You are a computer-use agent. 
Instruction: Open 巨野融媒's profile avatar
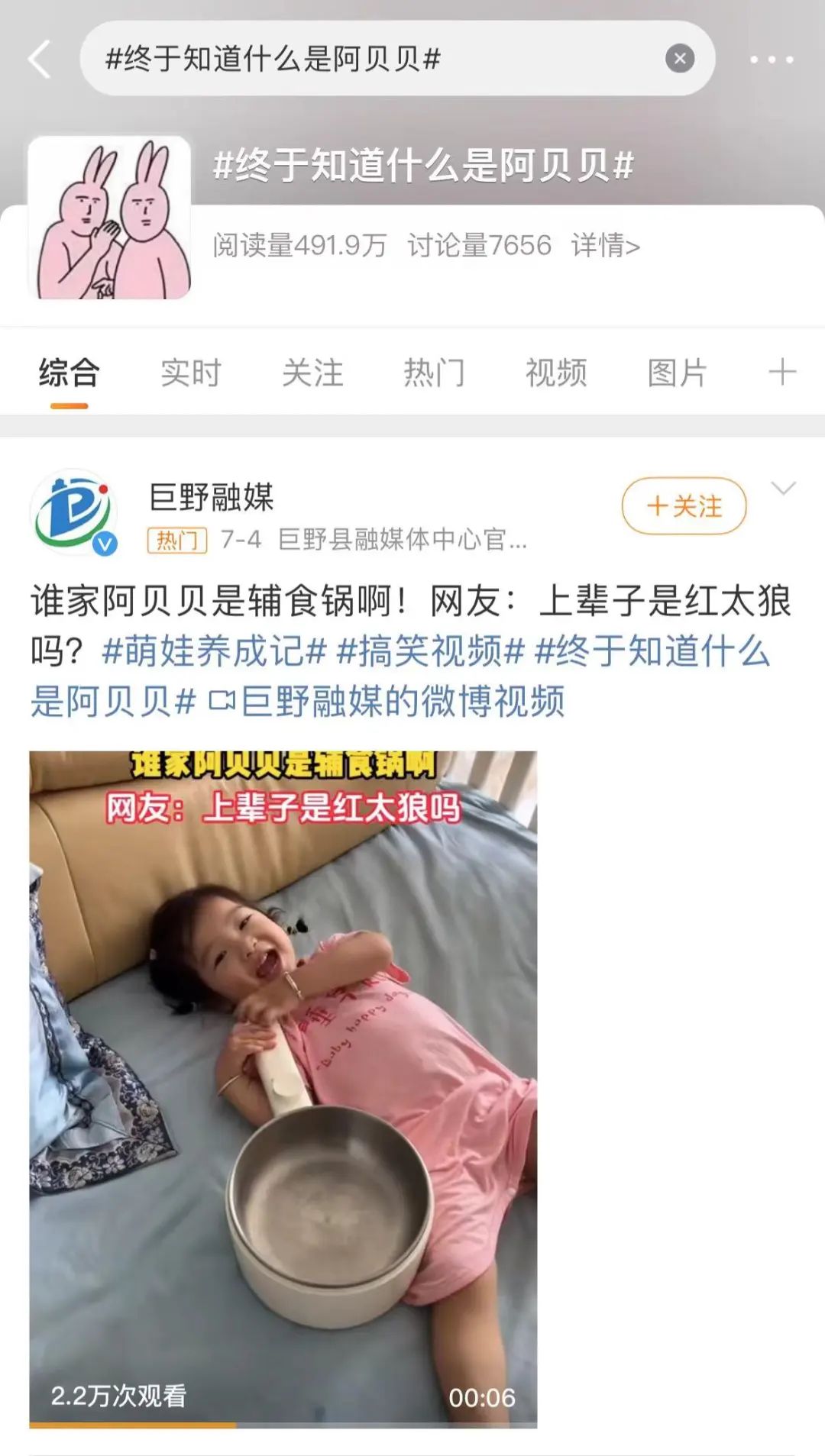tap(73, 512)
